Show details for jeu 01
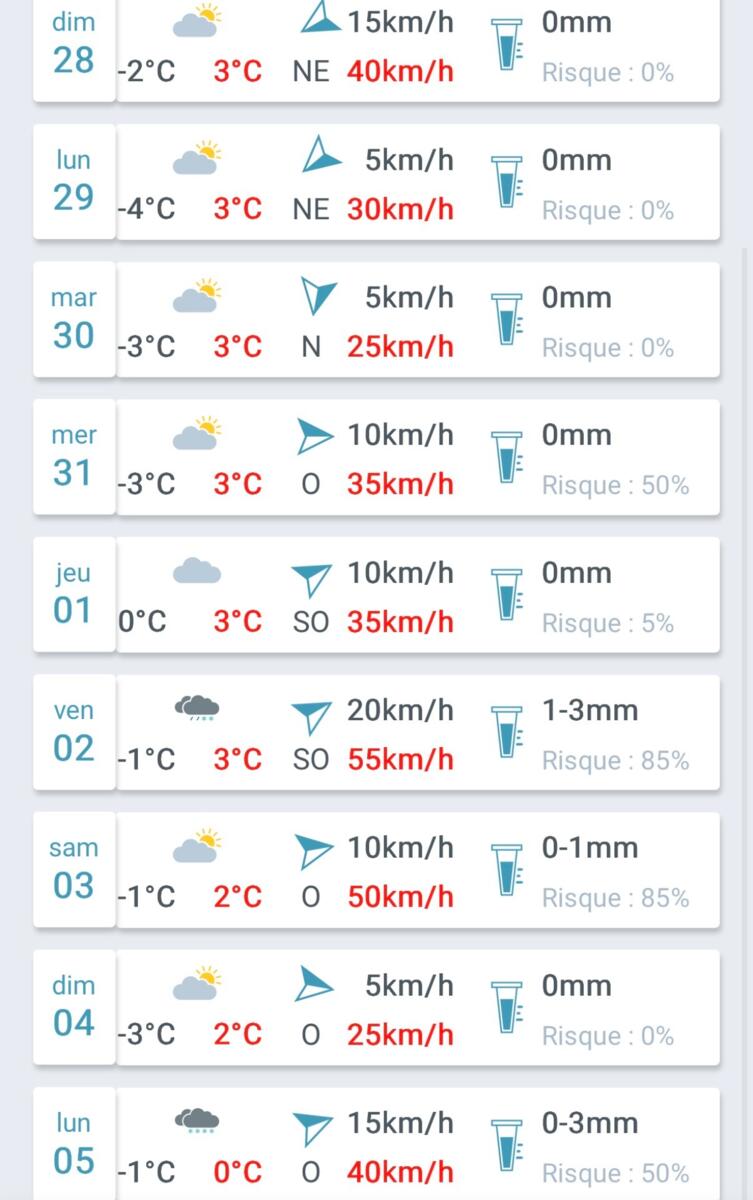This screenshot has height=1200, width=753. [376, 596]
